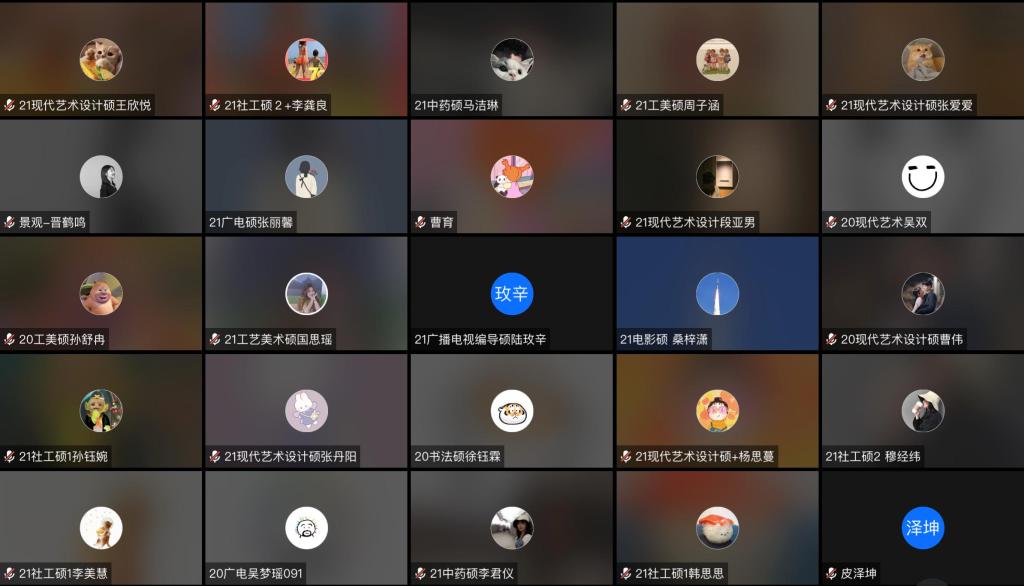
Task: Open the 皮泽坤 participant tile
Action: coord(922,527)
